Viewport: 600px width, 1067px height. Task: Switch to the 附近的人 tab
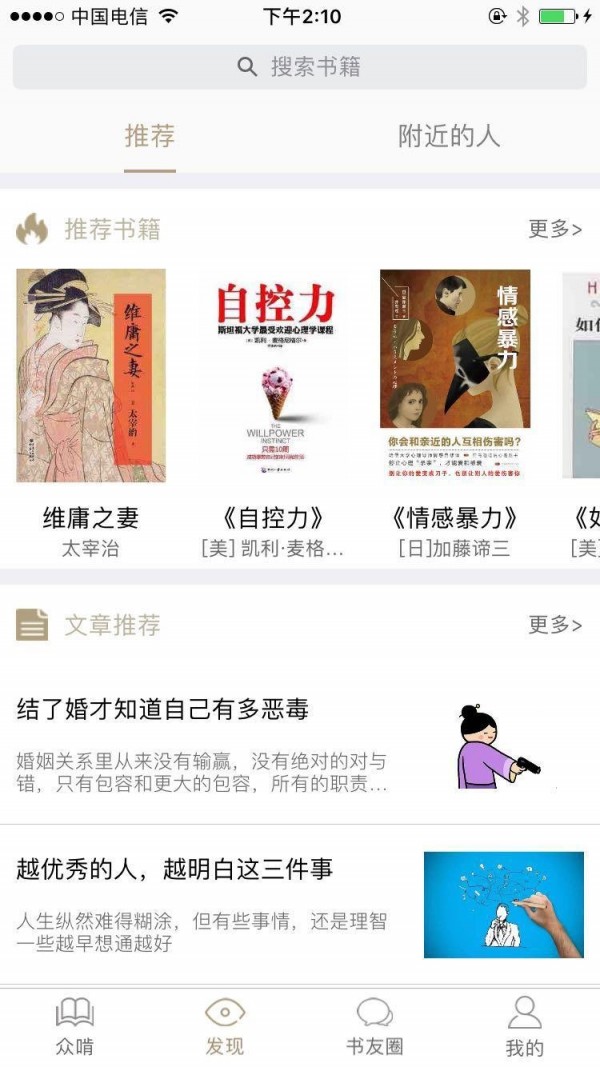click(x=449, y=136)
